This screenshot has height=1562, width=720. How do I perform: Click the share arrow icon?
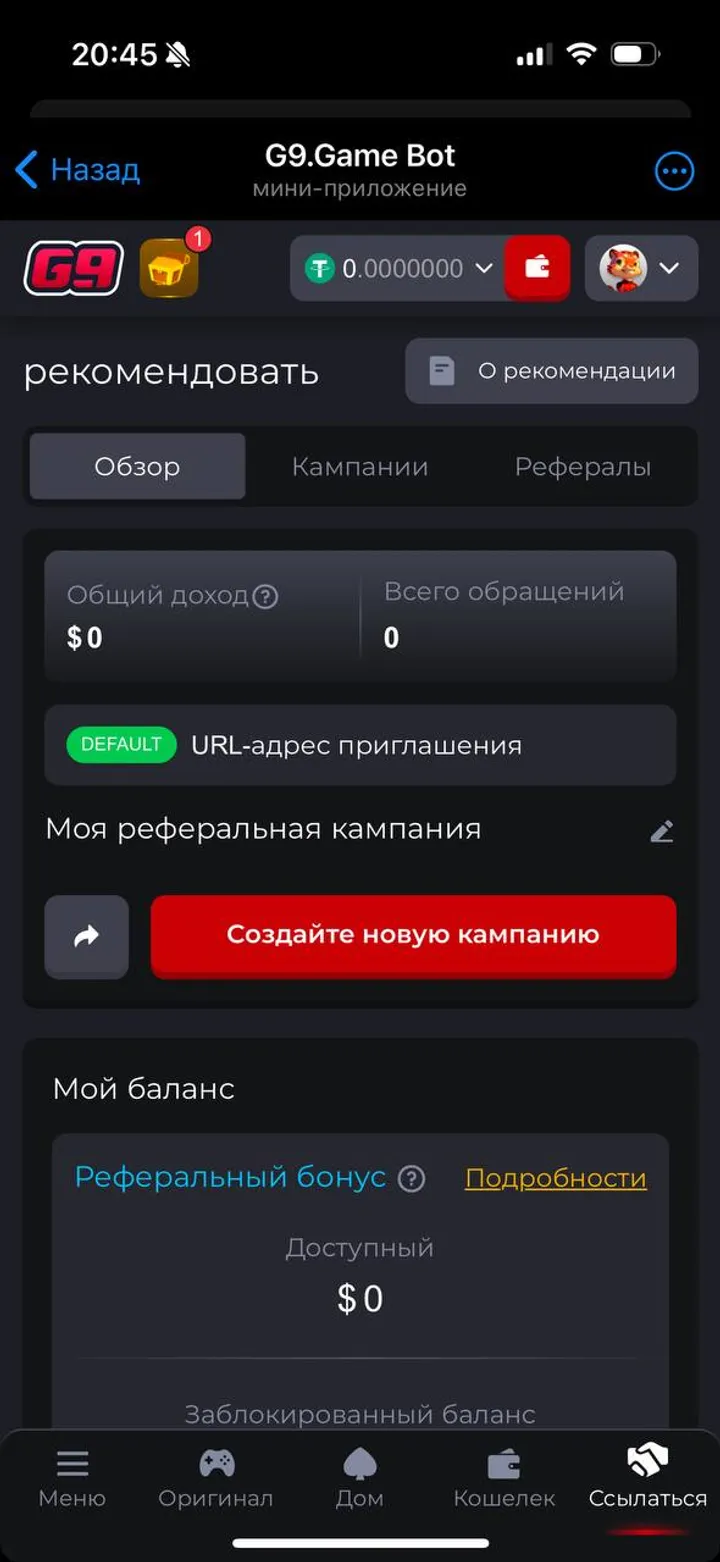coord(85,936)
